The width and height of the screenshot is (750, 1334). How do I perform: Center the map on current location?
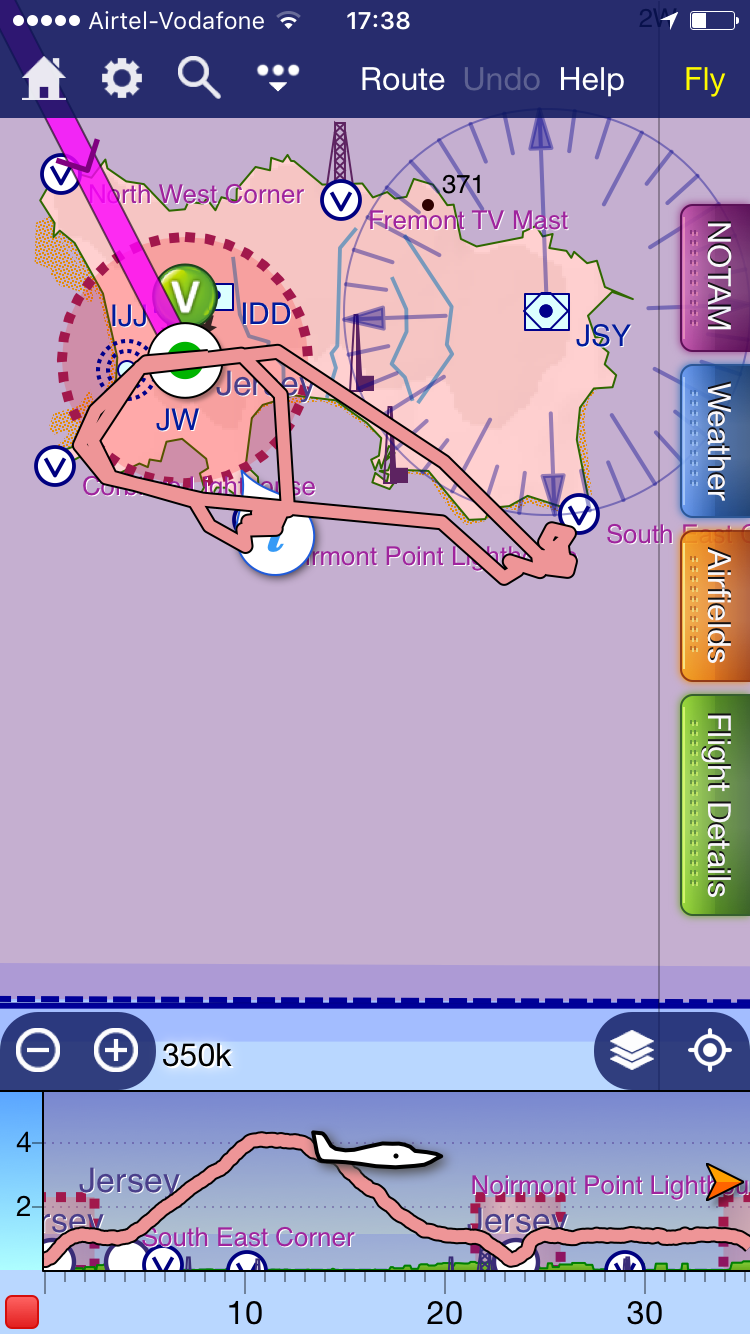pyautogui.click(x=710, y=1050)
